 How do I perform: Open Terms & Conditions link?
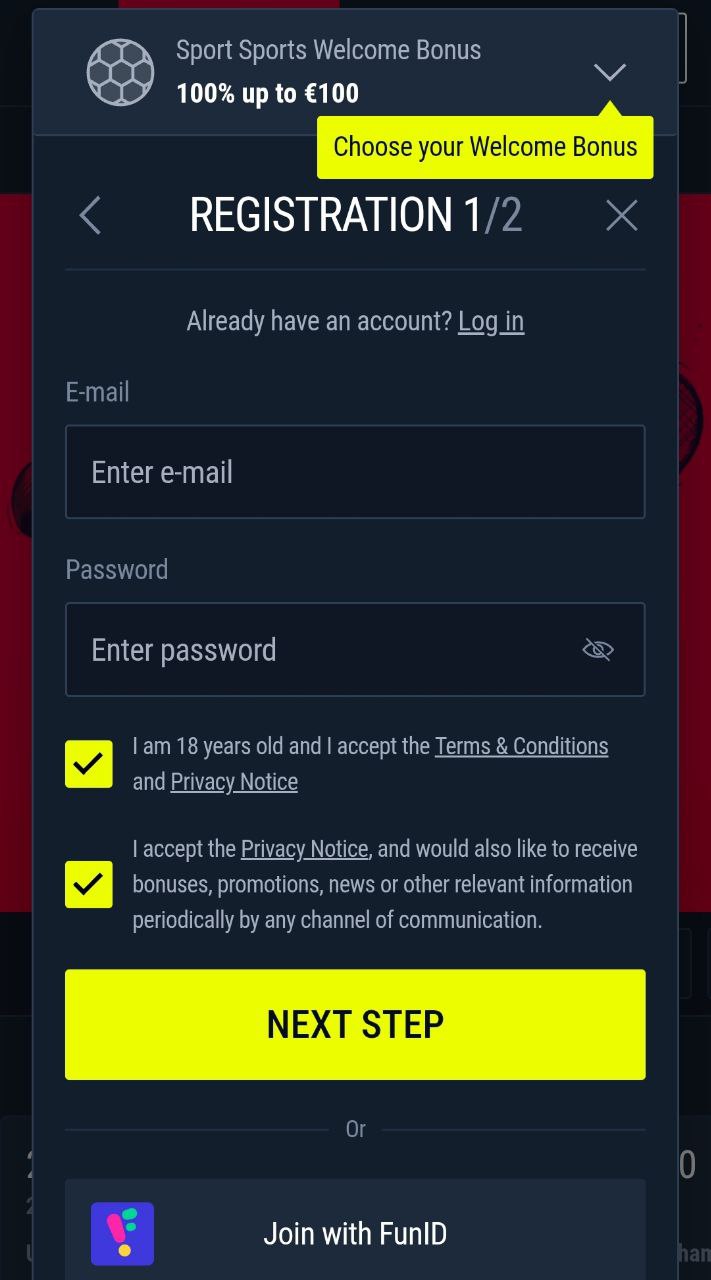[521, 746]
